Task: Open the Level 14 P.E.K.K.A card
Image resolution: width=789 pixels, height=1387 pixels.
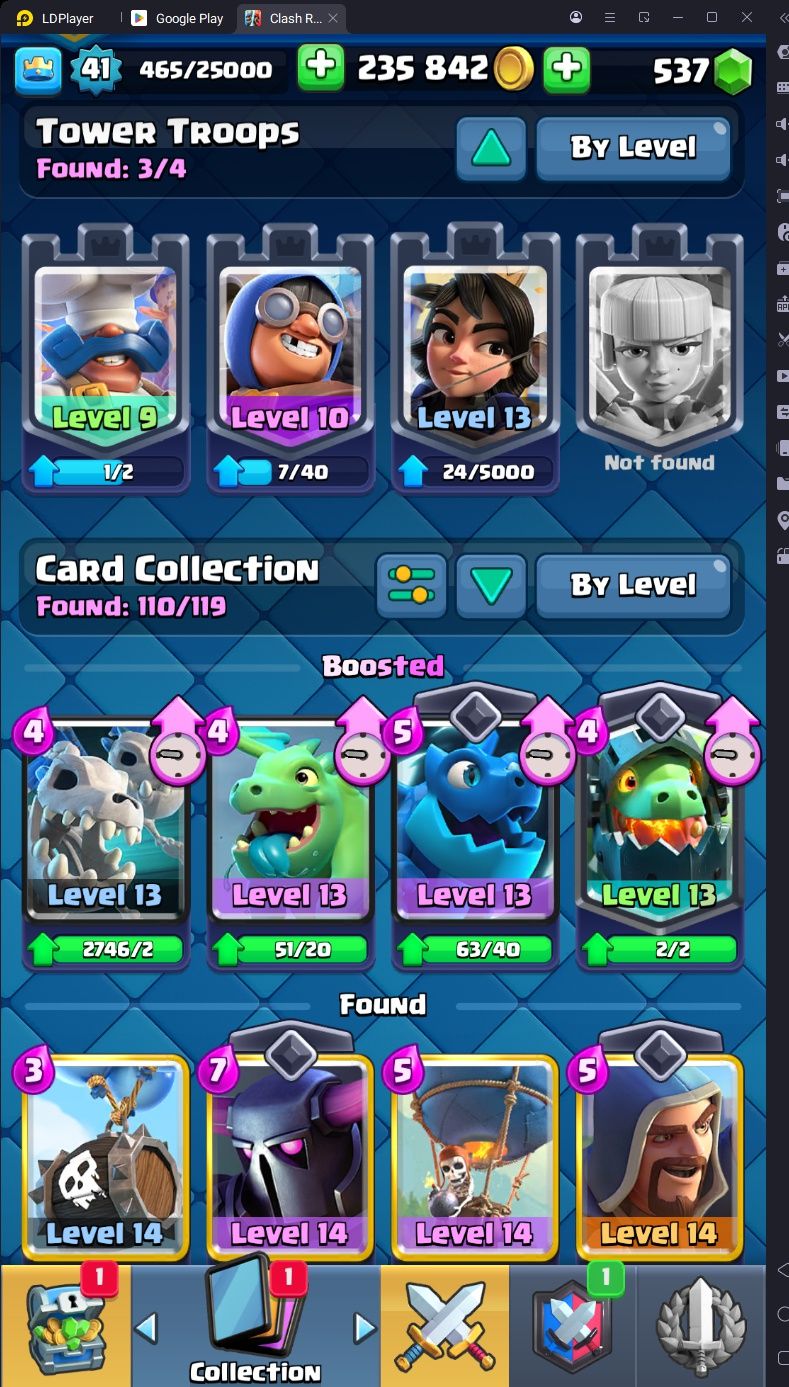Action: coord(290,1160)
